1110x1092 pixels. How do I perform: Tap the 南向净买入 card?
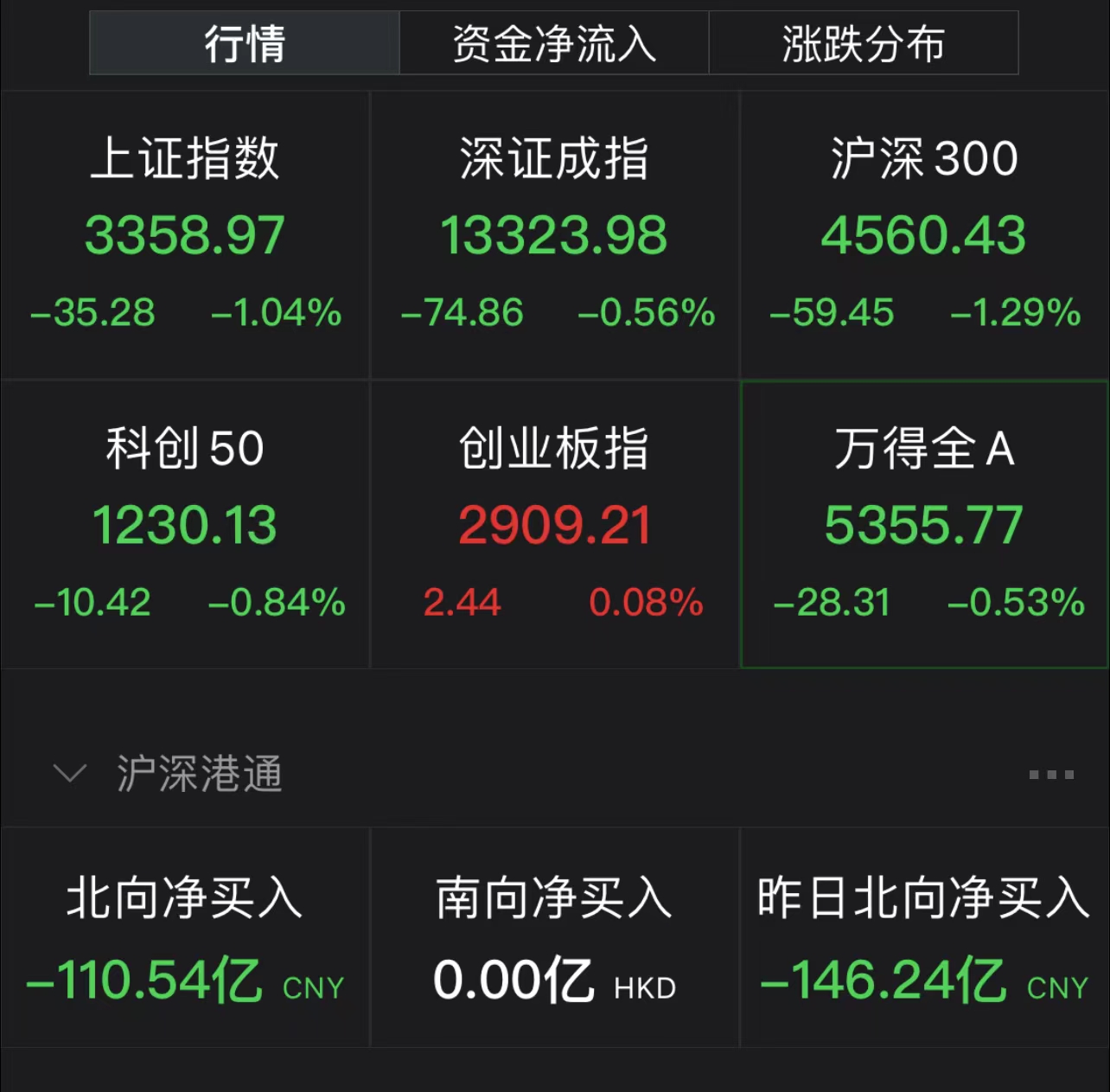(554, 938)
